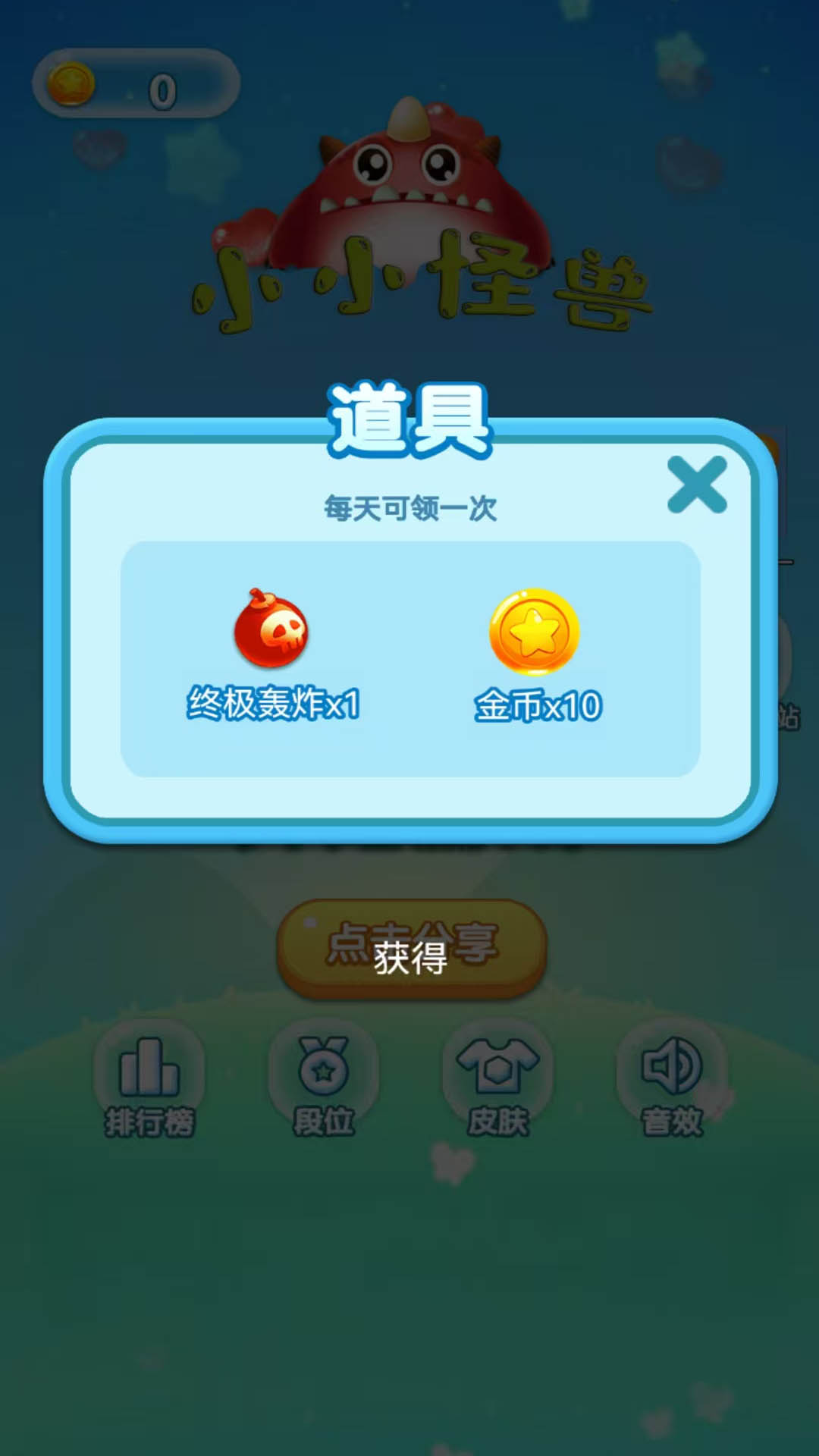Image resolution: width=819 pixels, height=1456 pixels.
Task: Click the 道具 dialog title
Action: point(409,417)
